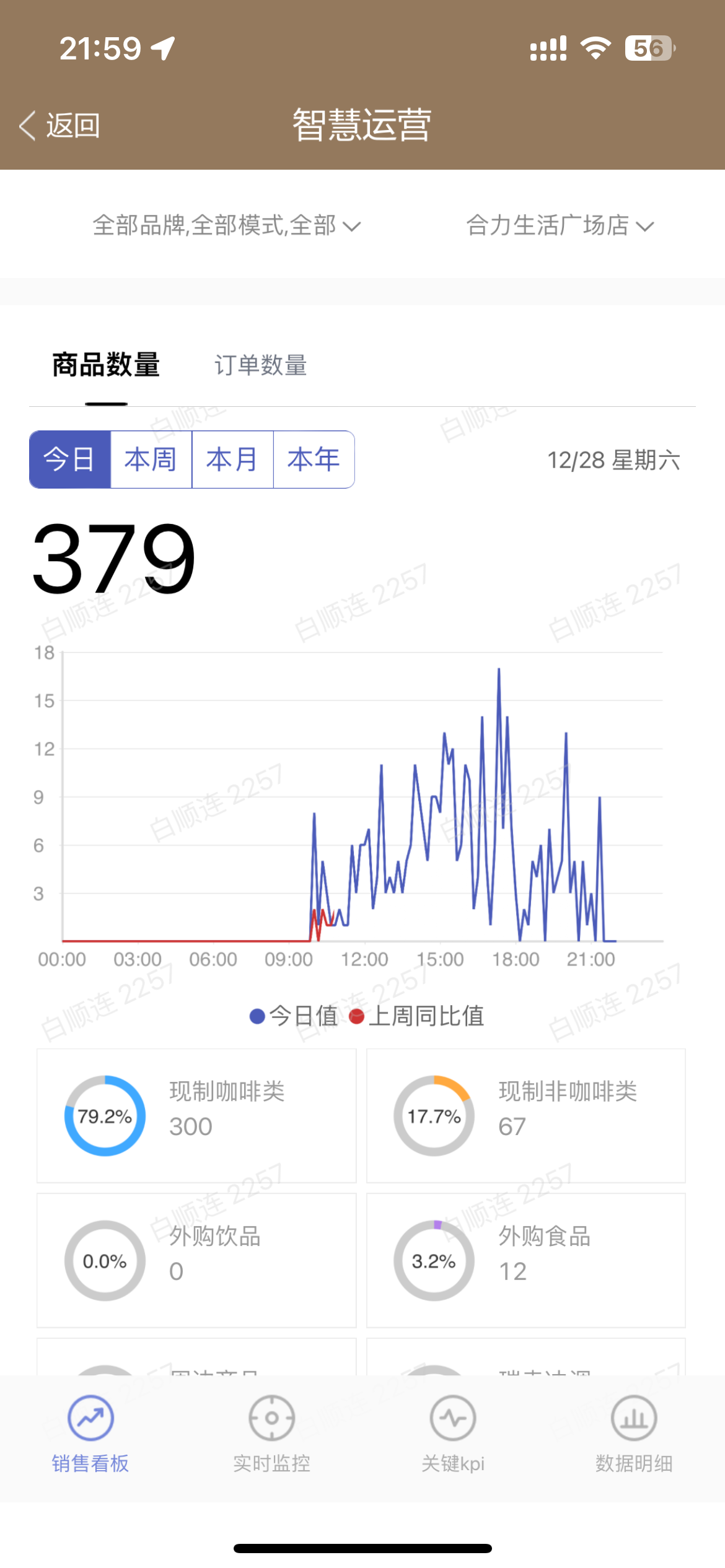Screen dimensions: 725x1568
Task: Open the 现制非咖啡类 category card
Action: coord(525,1115)
